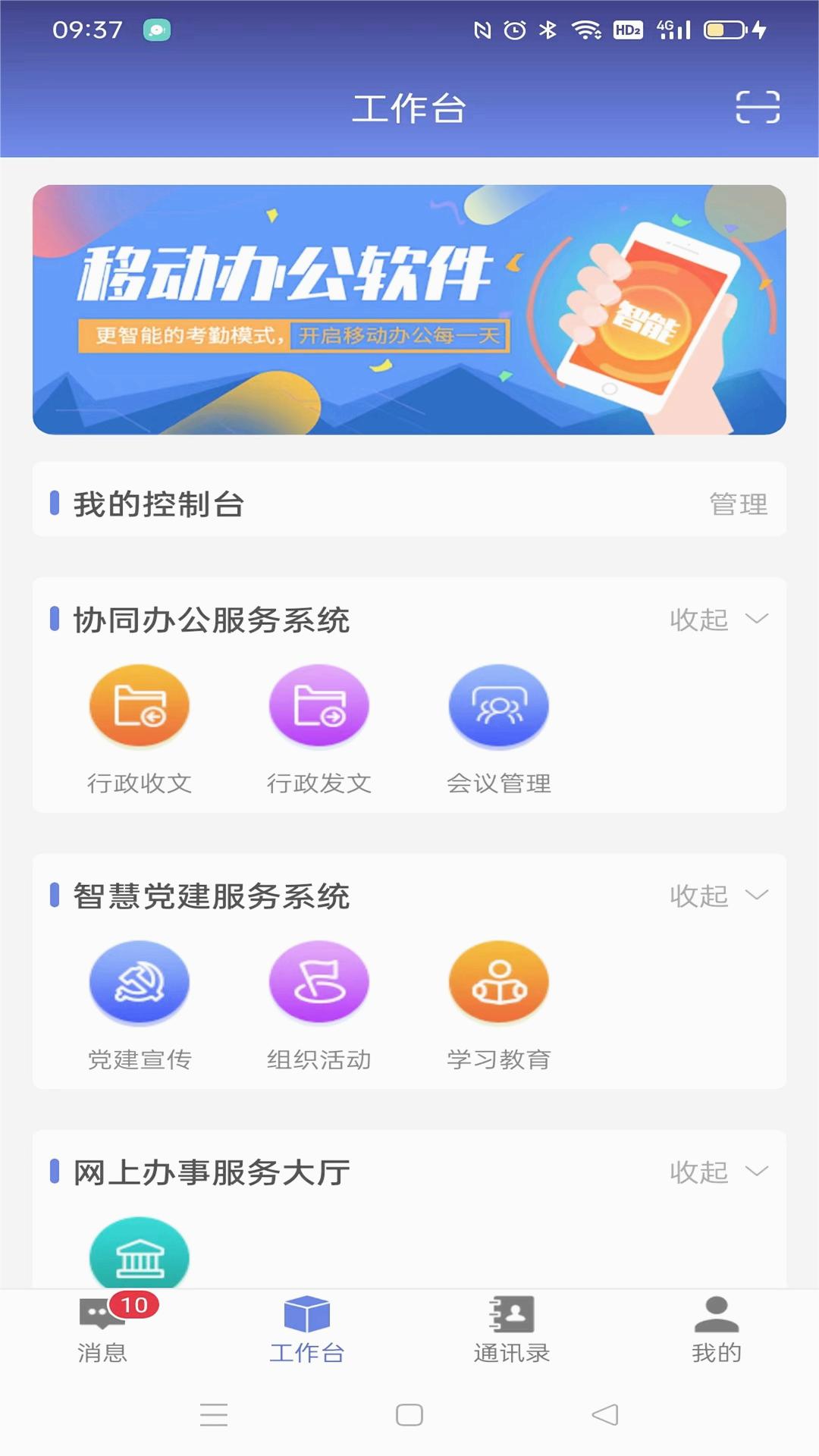Open the scan icon in the title bar
Screen dimensions: 819x1456
(758, 108)
